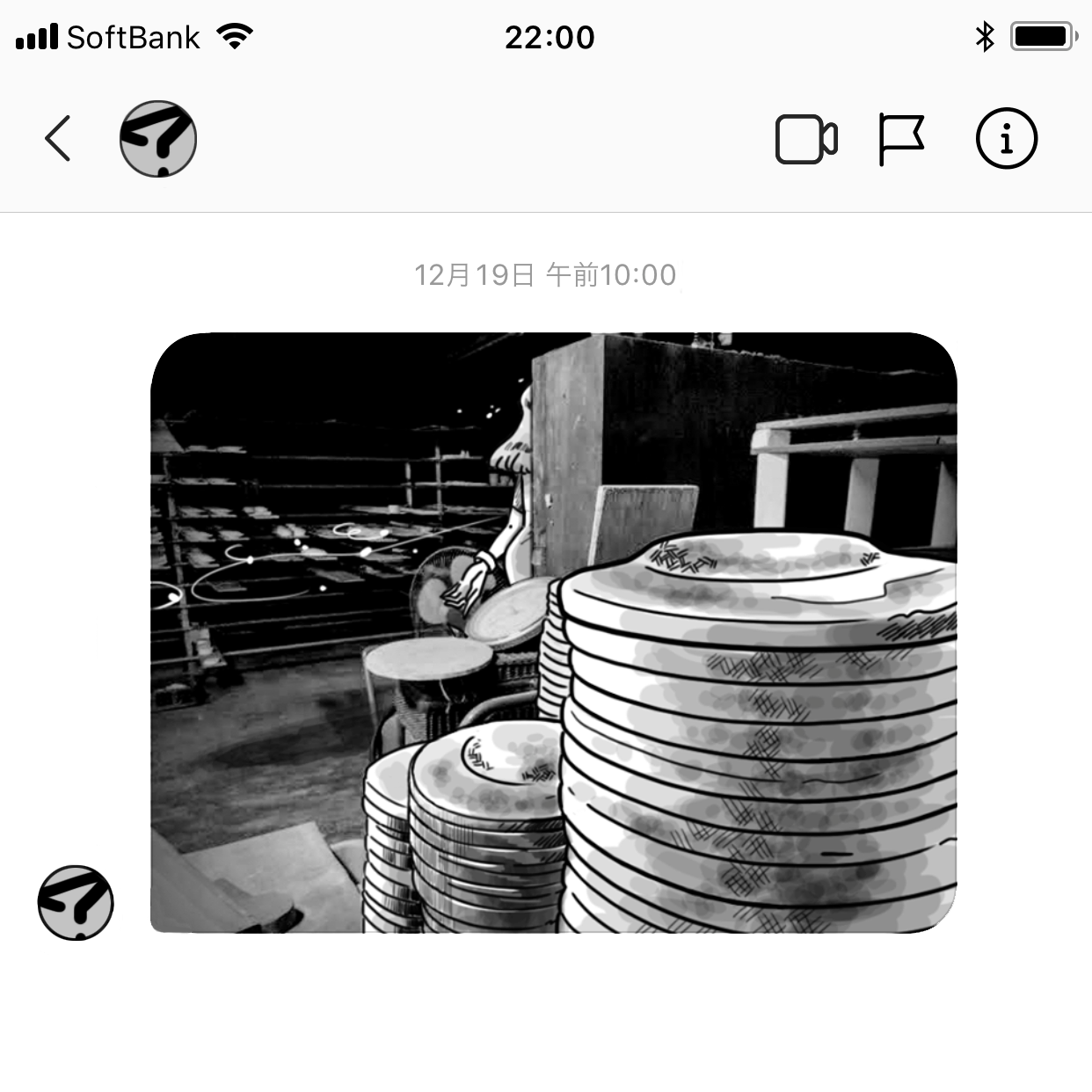Viewport: 1092px width, 1092px height.
Task: Open conversation details info
Action: click(x=1007, y=139)
